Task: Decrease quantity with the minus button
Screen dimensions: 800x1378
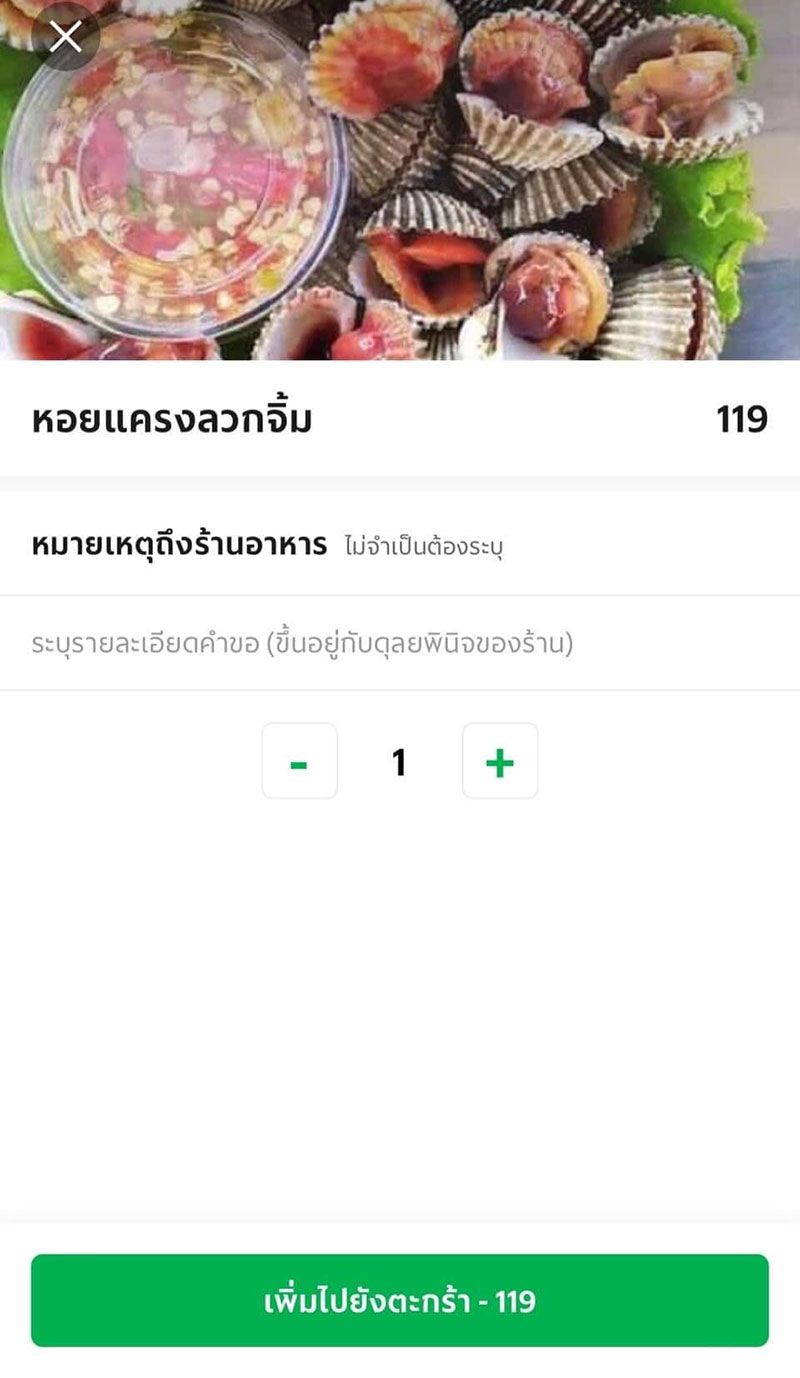Action: pos(299,761)
